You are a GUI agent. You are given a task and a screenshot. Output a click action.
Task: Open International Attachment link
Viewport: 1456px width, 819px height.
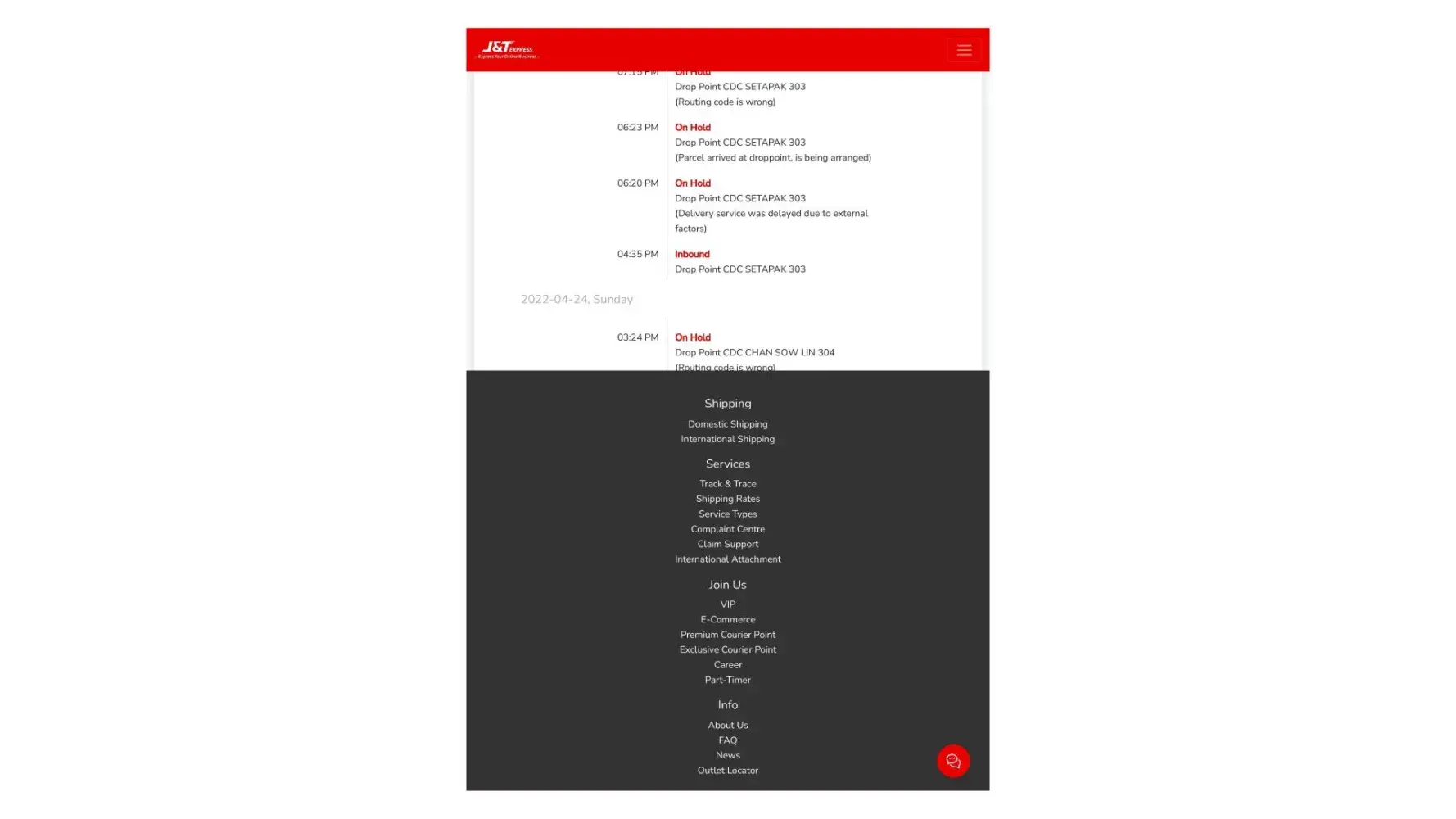click(727, 559)
